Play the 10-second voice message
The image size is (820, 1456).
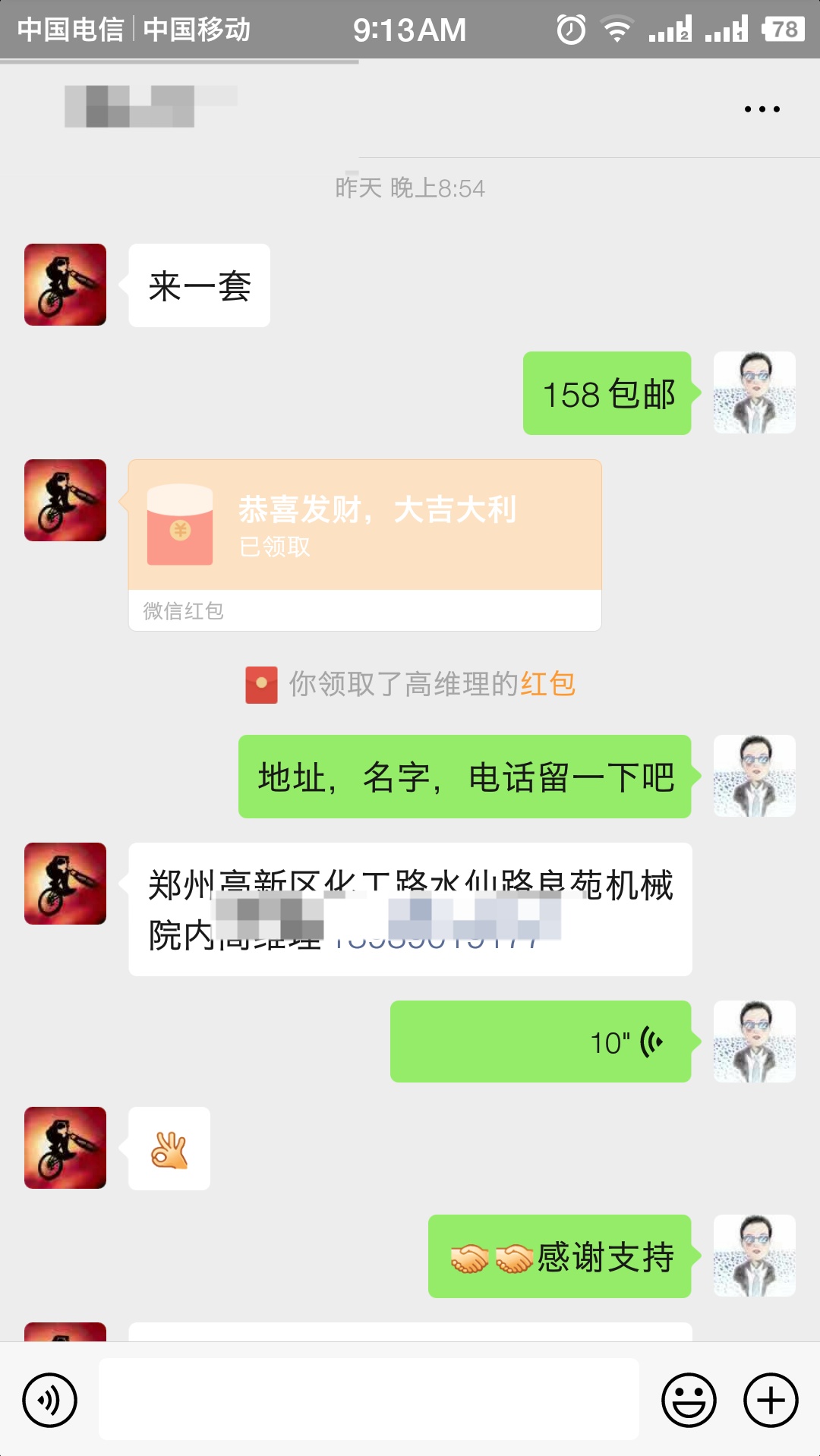pos(540,1042)
